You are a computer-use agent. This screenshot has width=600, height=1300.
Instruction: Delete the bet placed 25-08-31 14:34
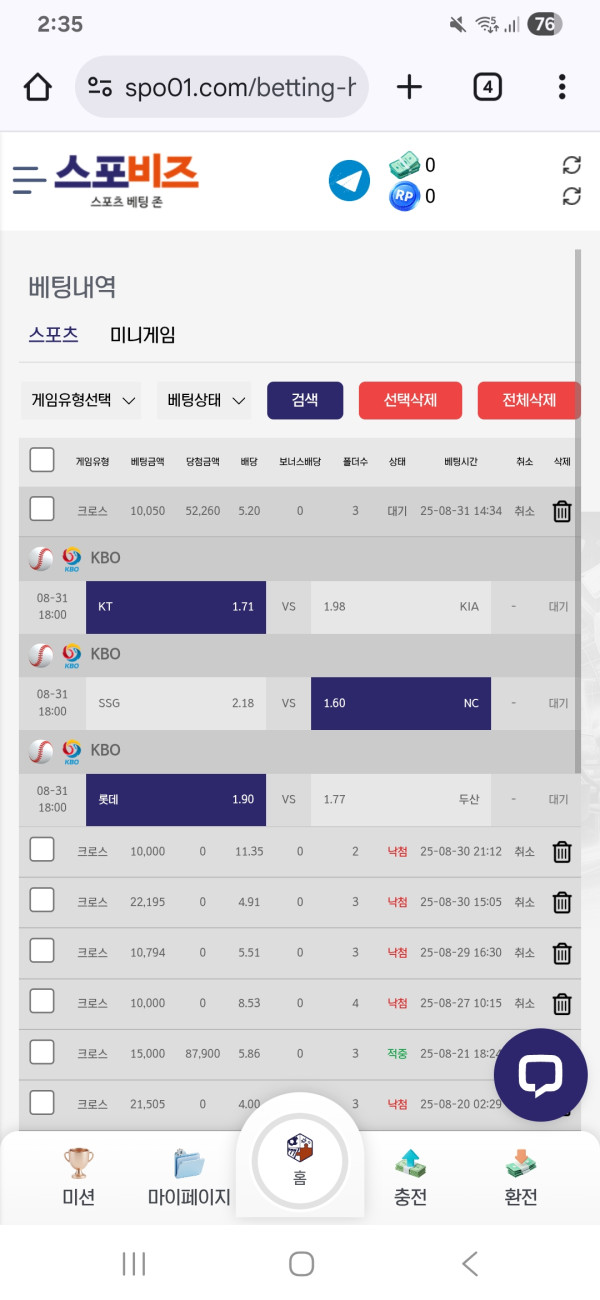click(x=562, y=511)
